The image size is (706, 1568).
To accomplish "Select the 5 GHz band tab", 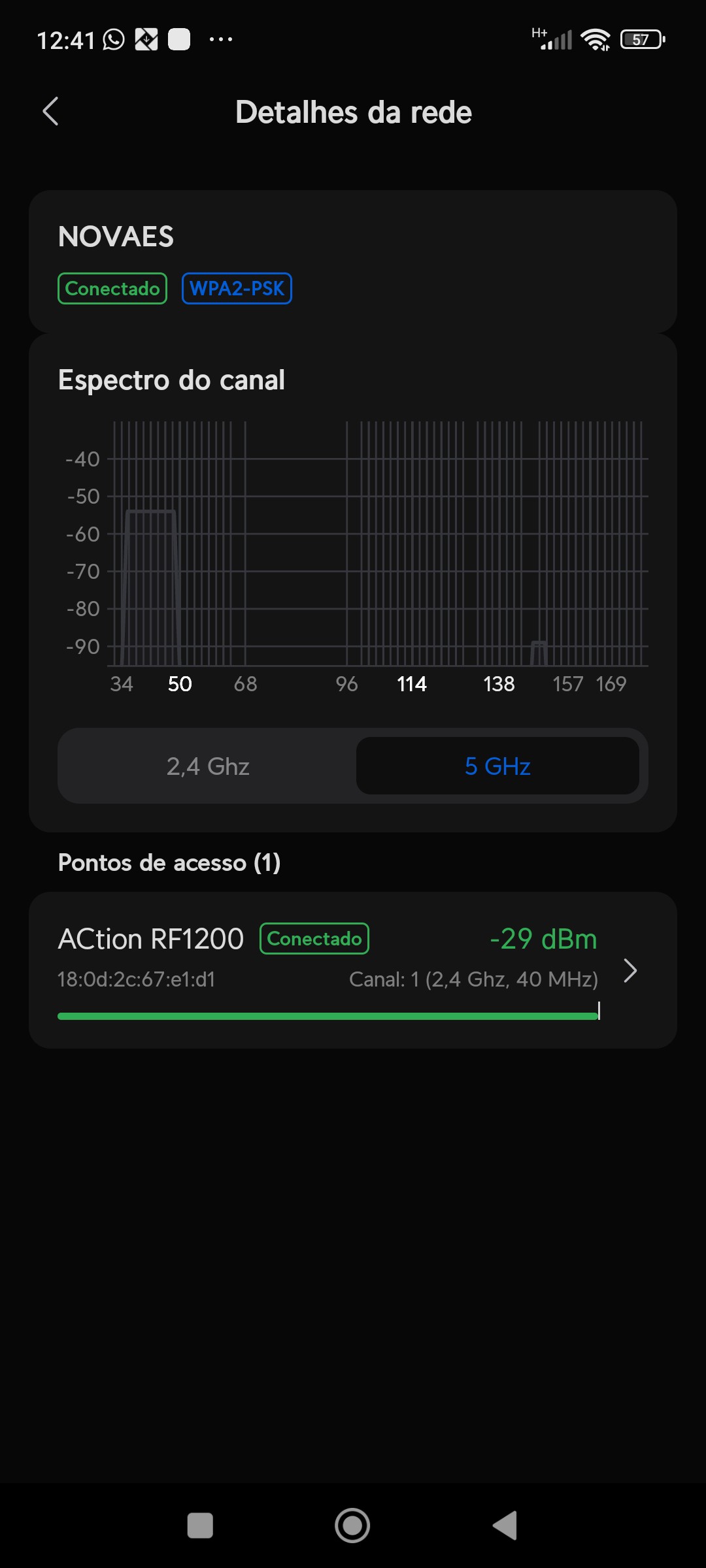I will point(497,766).
